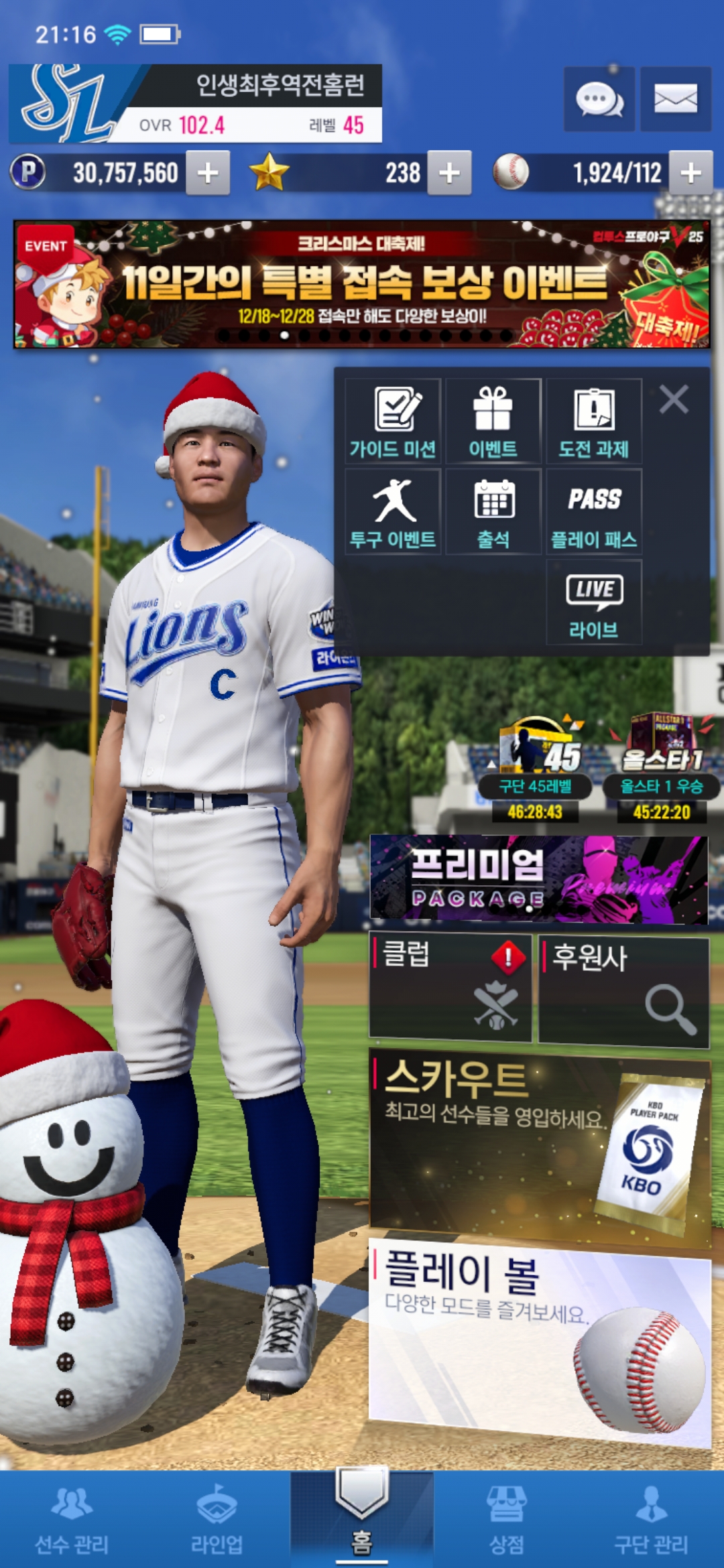Image resolution: width=724 pixels, height=1568 pixels.
Task: Tap the plus beside the 1,924/112 baseballs
Action: tap(690, 173)
